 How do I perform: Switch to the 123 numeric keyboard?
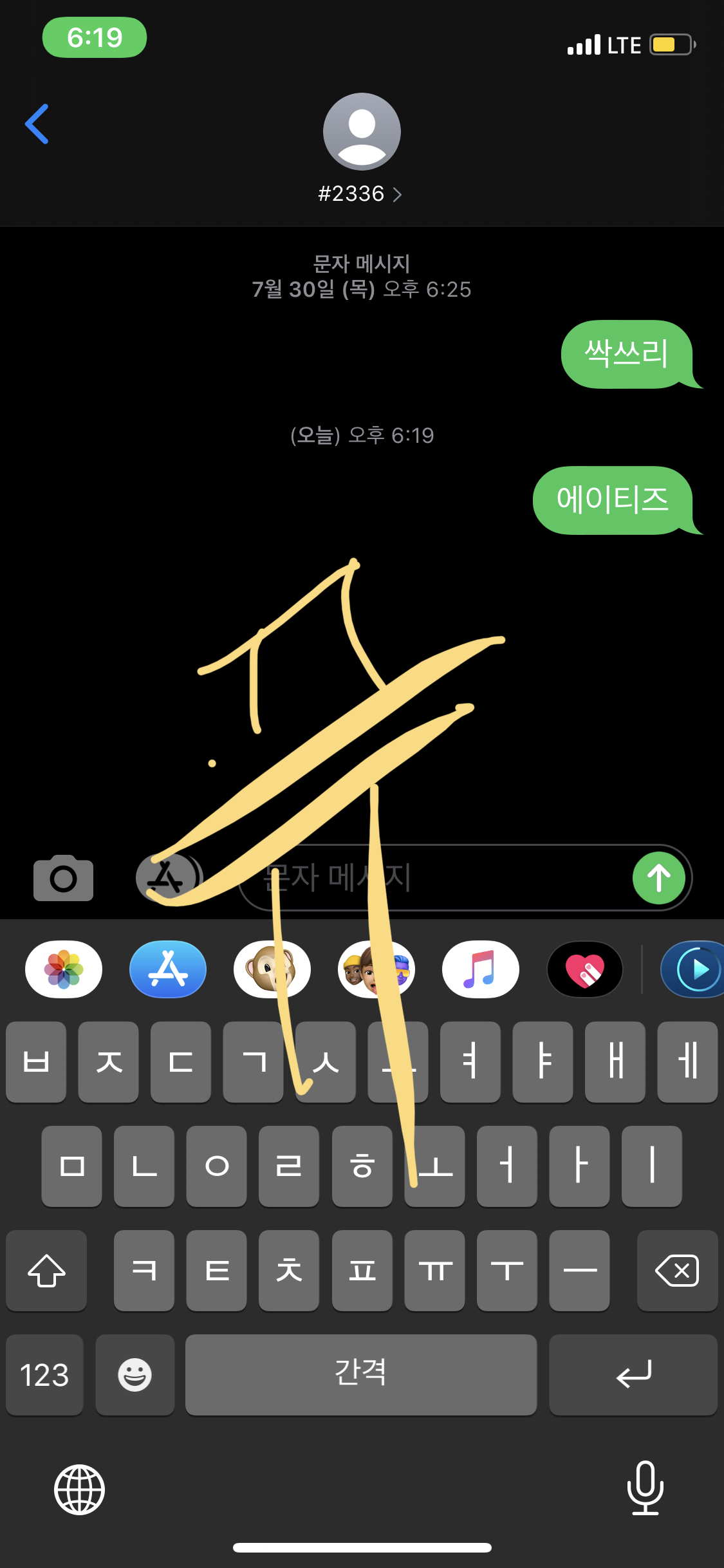click(x=44, y=1375)
